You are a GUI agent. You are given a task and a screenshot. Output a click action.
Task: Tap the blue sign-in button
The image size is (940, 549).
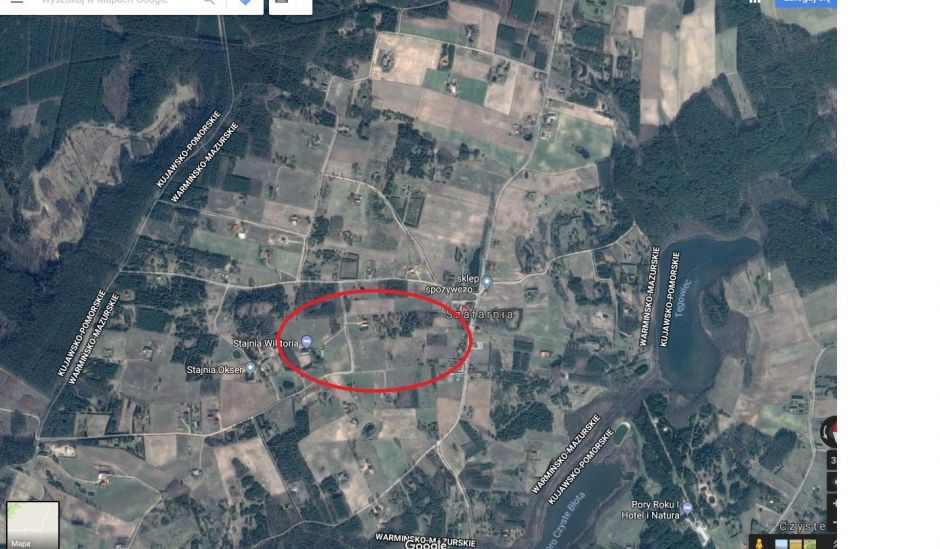point(806,3)
